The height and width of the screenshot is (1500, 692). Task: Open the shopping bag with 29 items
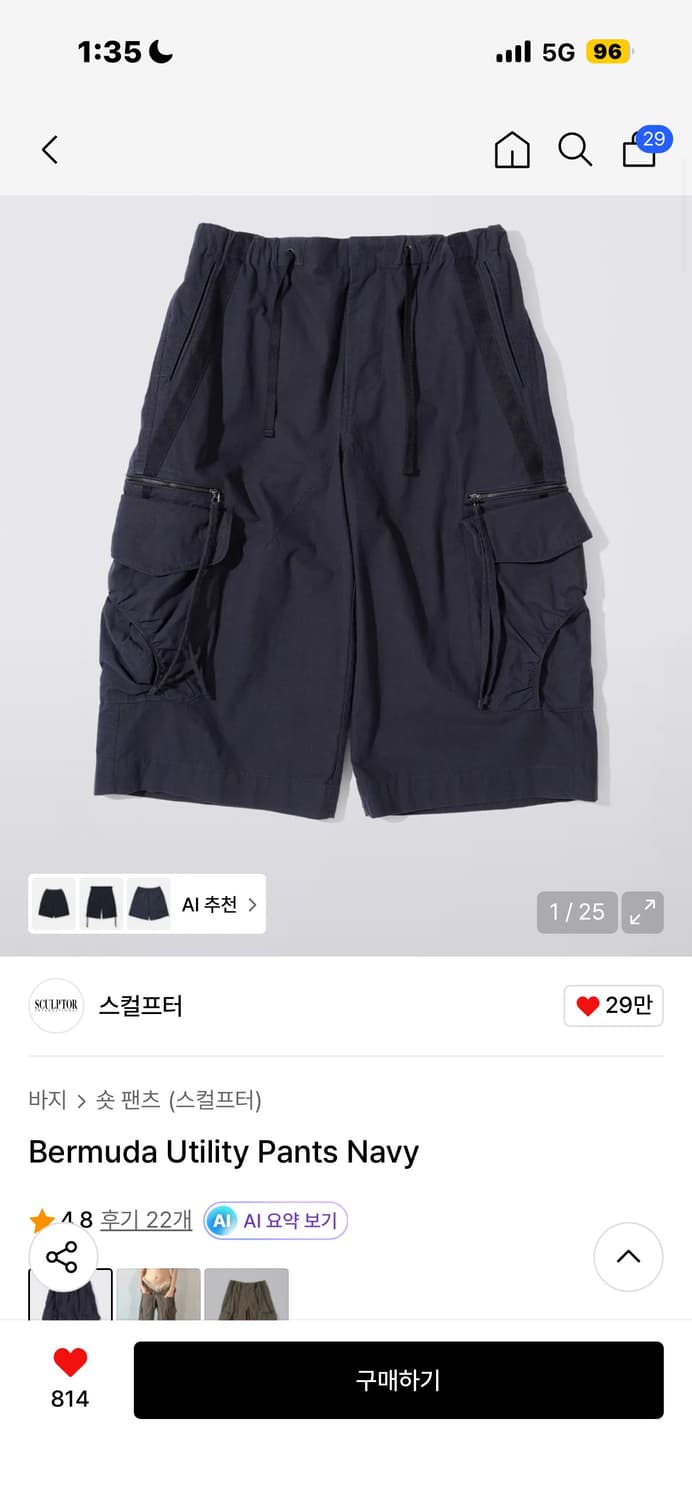click(641, 150)
